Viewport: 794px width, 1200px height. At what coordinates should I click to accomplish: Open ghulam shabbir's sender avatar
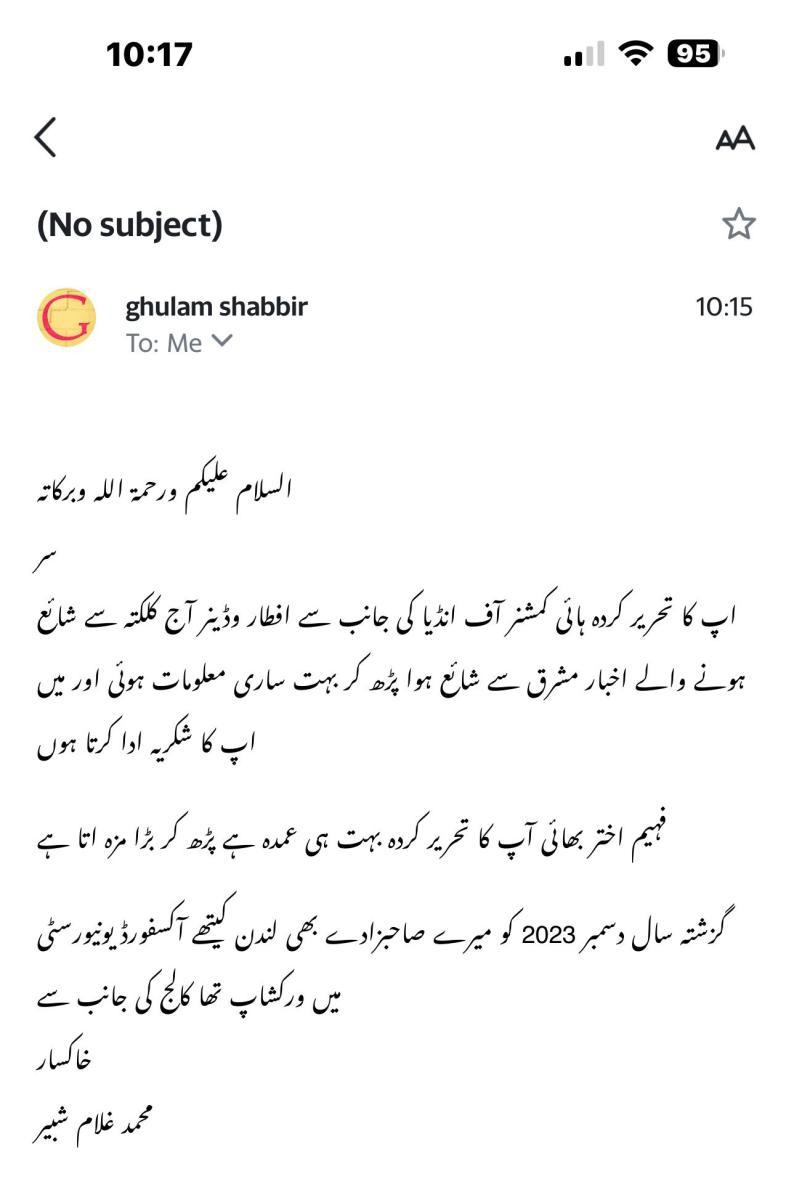point(67,318)
